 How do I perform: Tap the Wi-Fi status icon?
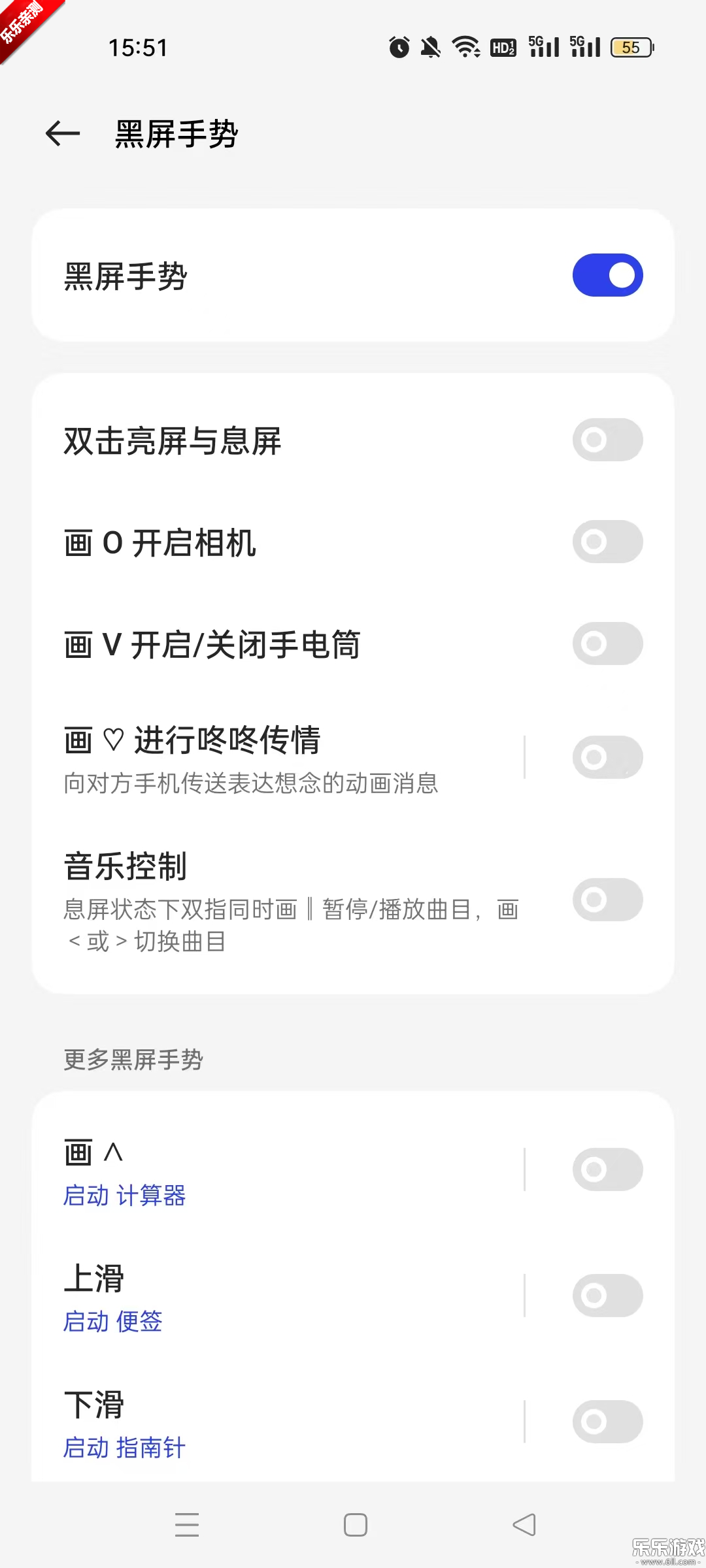pyautogui.click(x=465, y=47)
